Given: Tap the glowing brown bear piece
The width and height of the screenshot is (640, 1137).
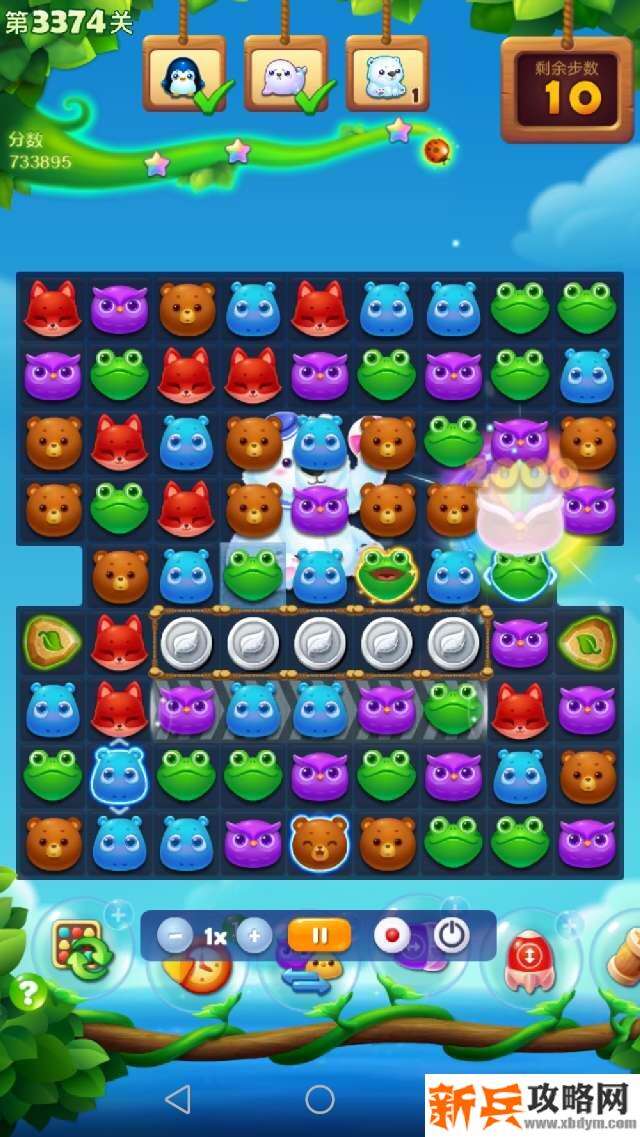Looking at the screenshot, I should point(319,843).
